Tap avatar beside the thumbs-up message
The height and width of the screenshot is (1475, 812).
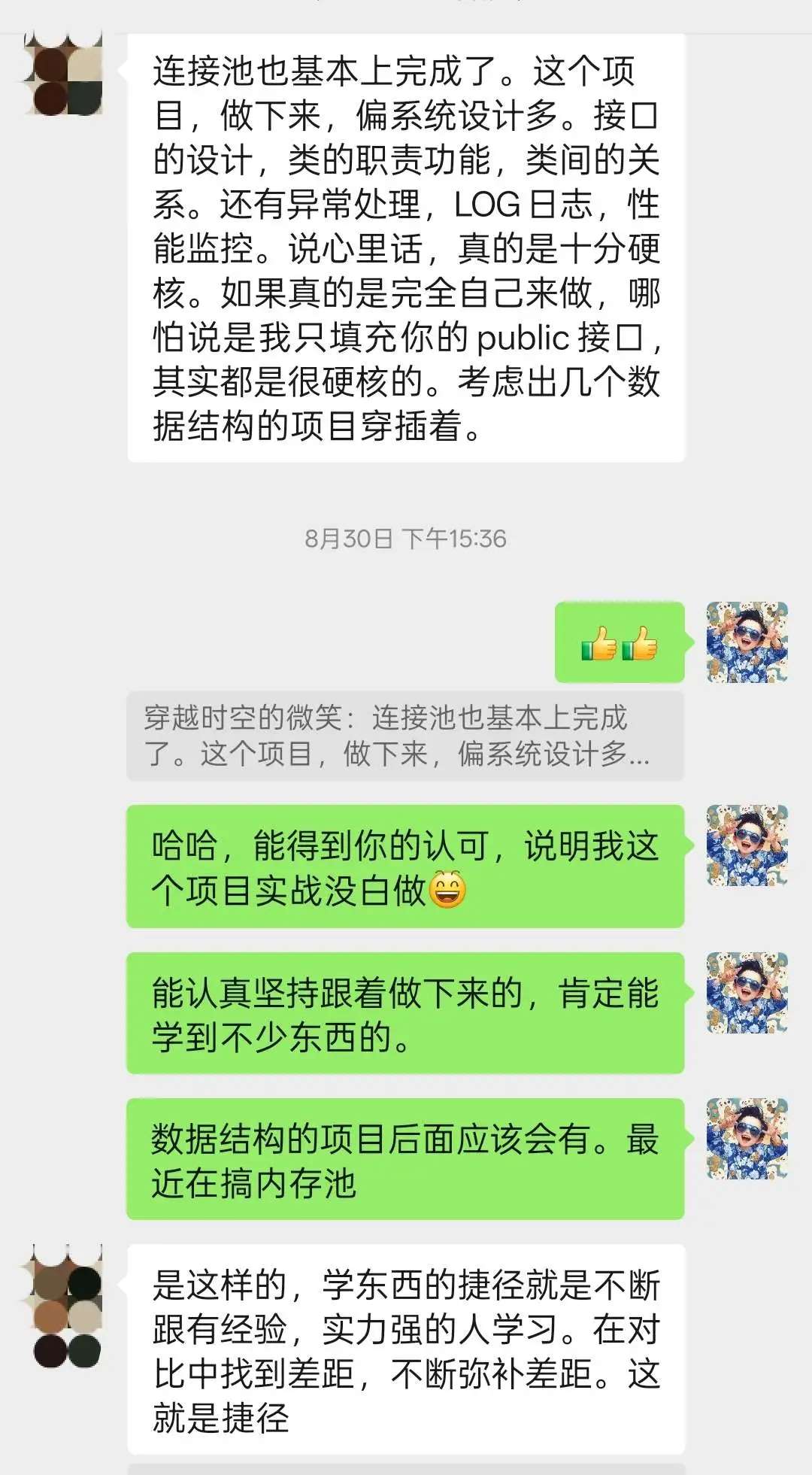[747, 642]
